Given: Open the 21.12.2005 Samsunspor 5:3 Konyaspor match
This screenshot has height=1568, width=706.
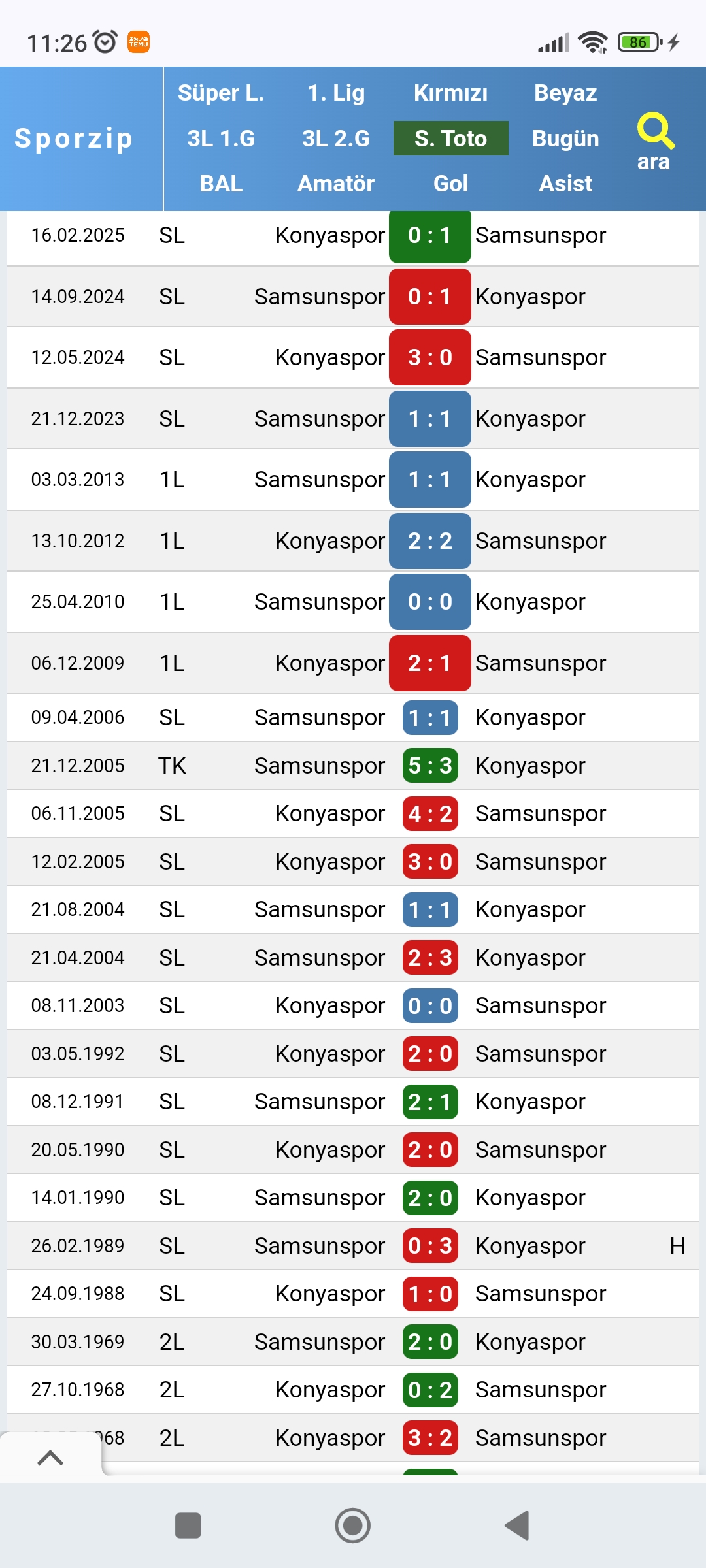Looking at the screenshot, I should tap(353, 766).
